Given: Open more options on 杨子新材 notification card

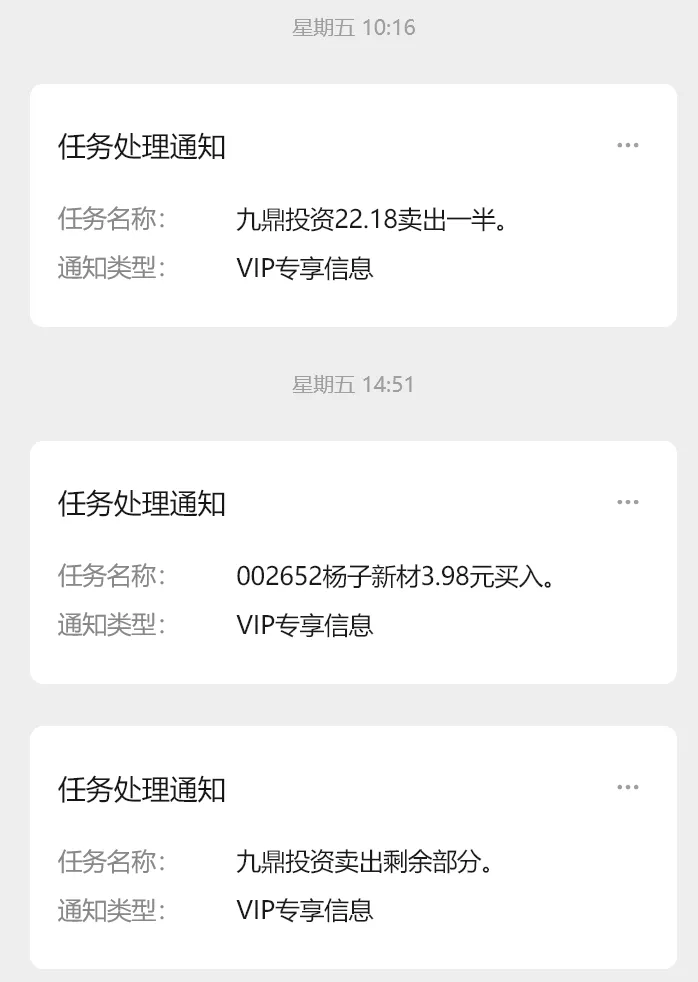Looking at the screenshot, I should [627, 503].
